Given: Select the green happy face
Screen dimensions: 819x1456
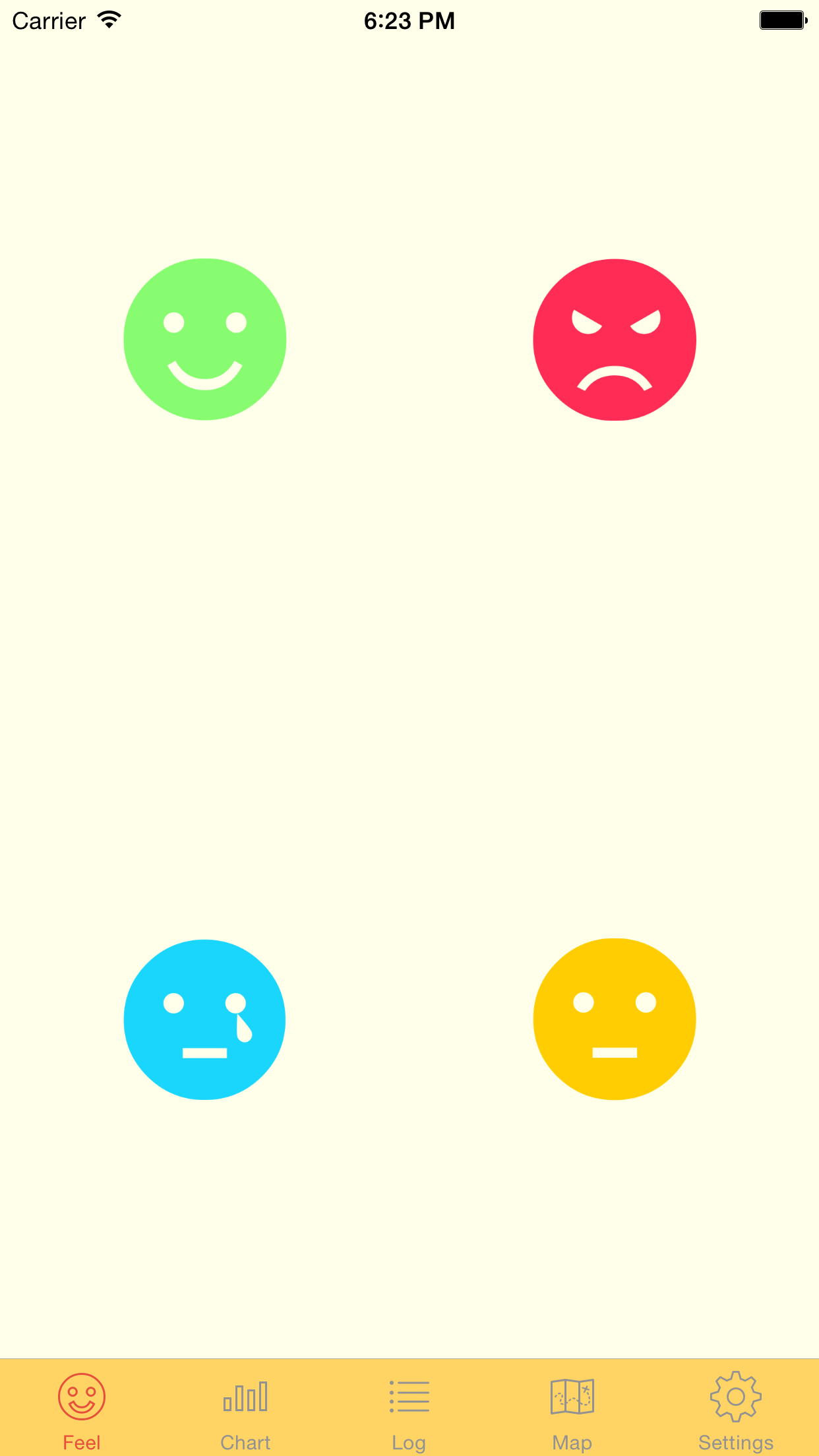Looking at the screenshot, I should click(205, 339).
